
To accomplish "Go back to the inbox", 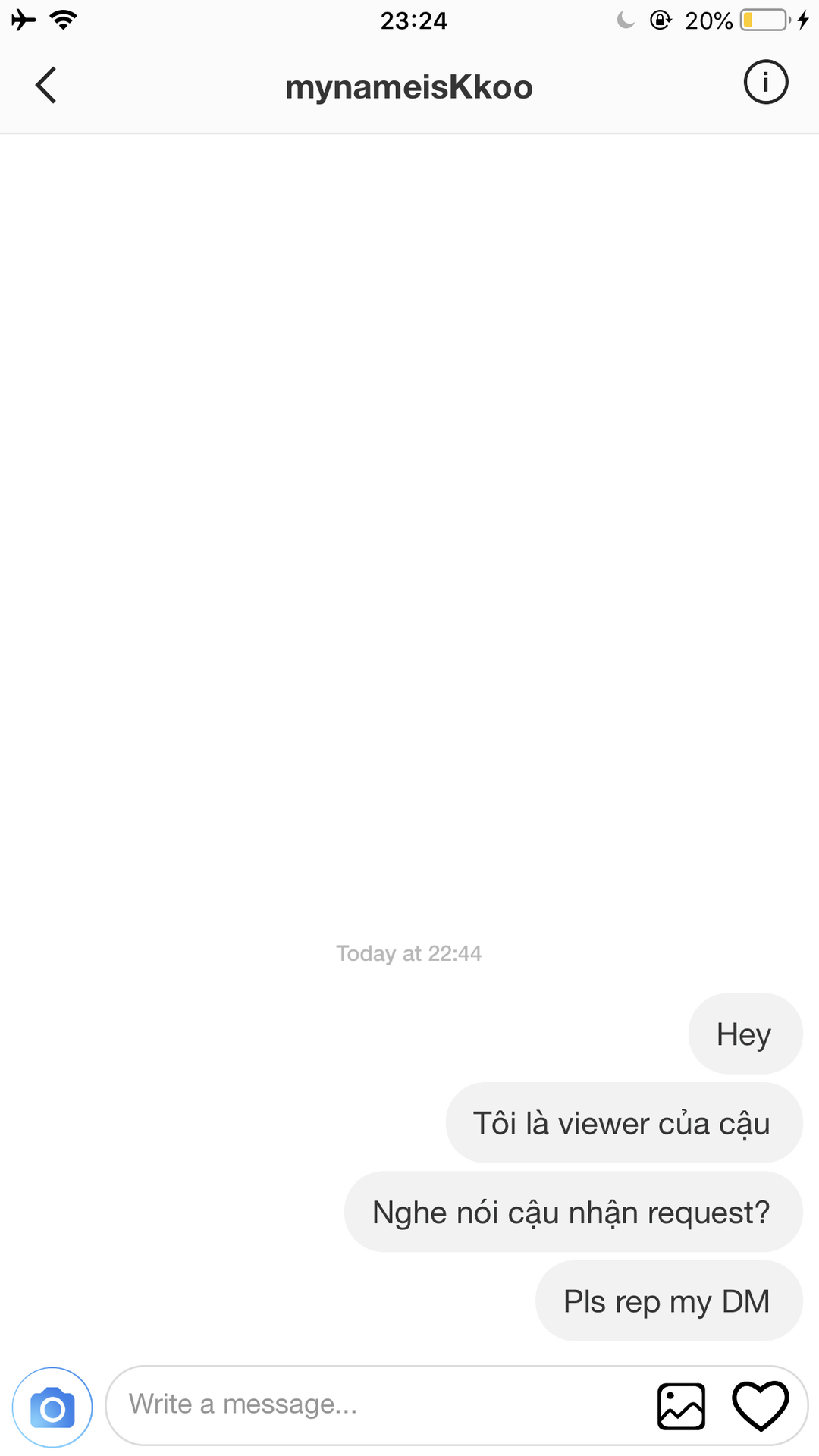I will click(x=46, y=85).
